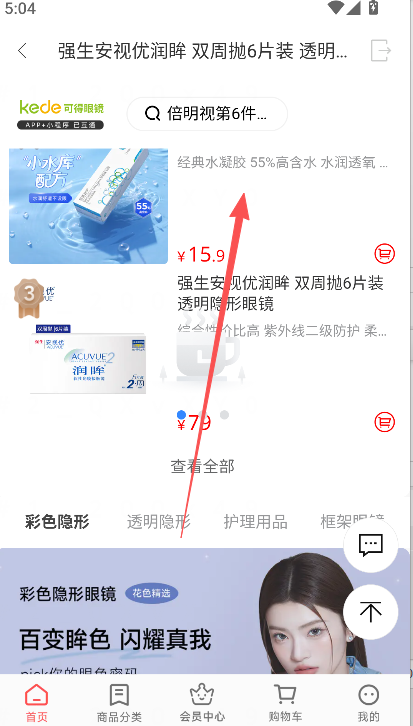Open the customer service chat bubble
The width and height of the screenshot is (413, 726).
click(370, 545)
